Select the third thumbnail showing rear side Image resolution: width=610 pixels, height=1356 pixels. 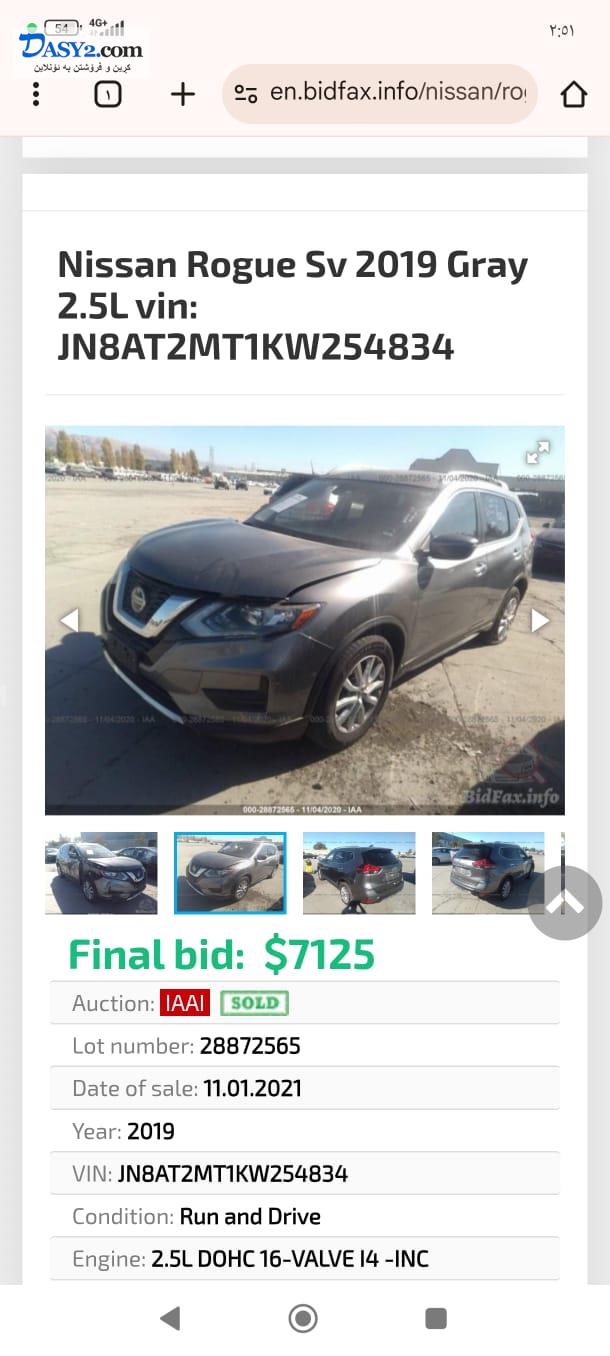click(x=359, y=873)
